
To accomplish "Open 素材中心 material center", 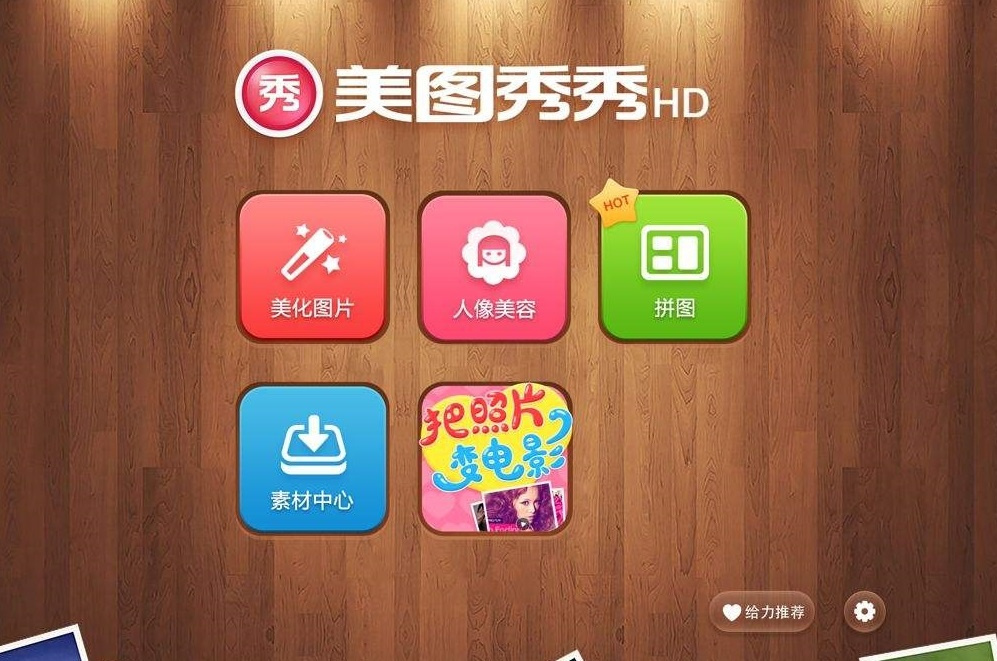I will click(312, 458).
